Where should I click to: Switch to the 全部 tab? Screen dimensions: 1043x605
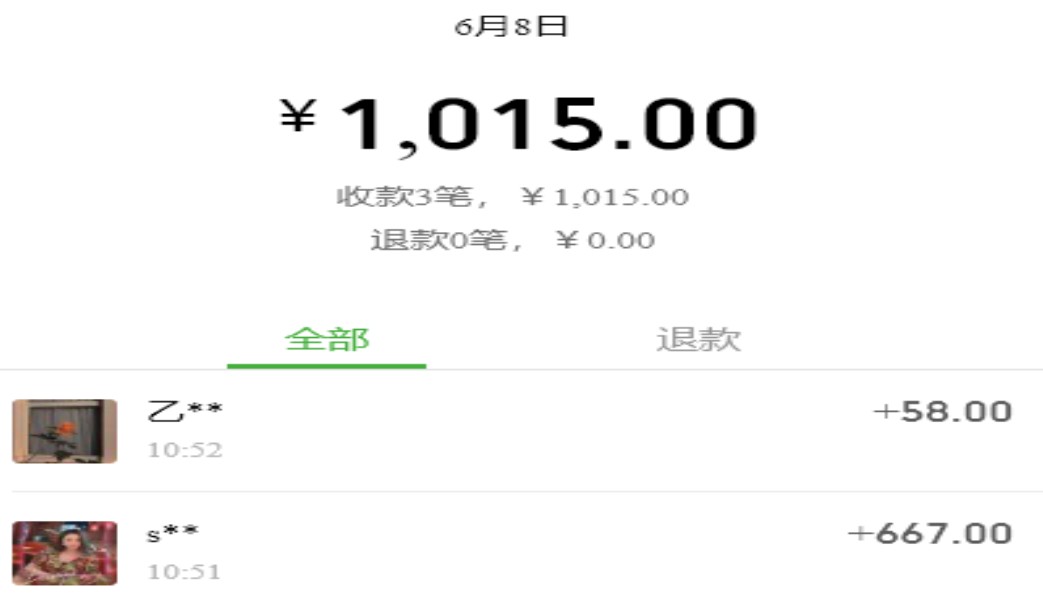(x=327, y=340)
